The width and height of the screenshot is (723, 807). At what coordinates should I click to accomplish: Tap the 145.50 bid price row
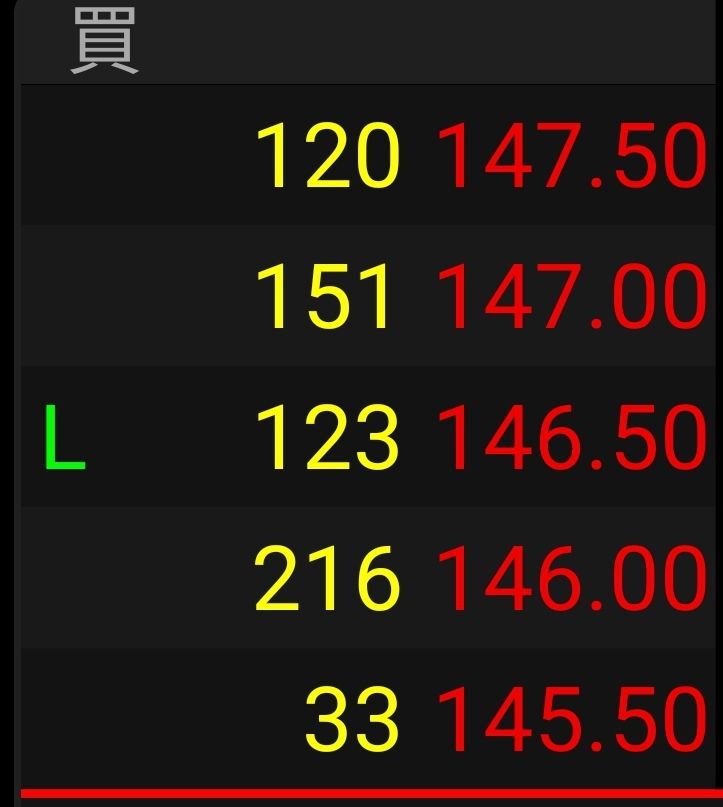(571, 719)
